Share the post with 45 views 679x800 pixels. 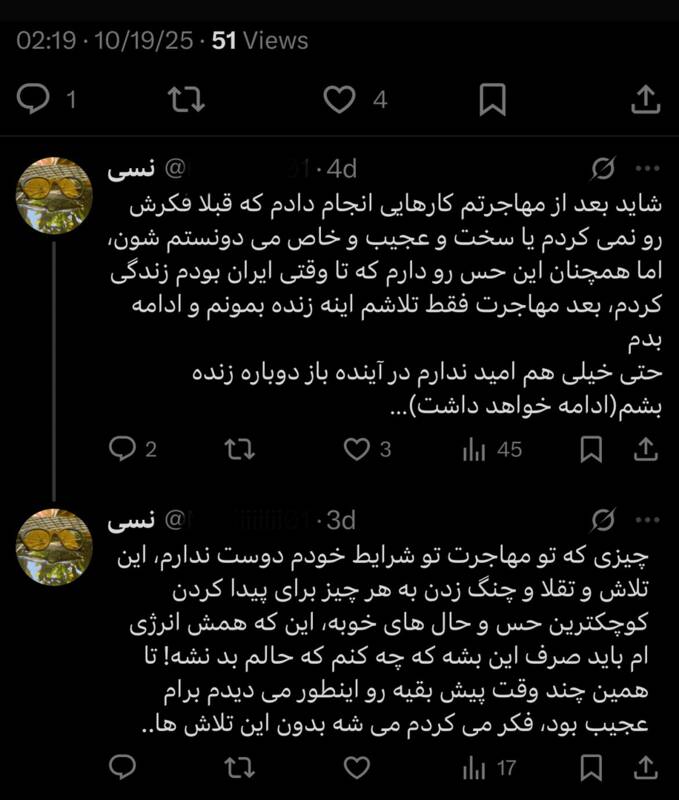[x=648, y=450]
